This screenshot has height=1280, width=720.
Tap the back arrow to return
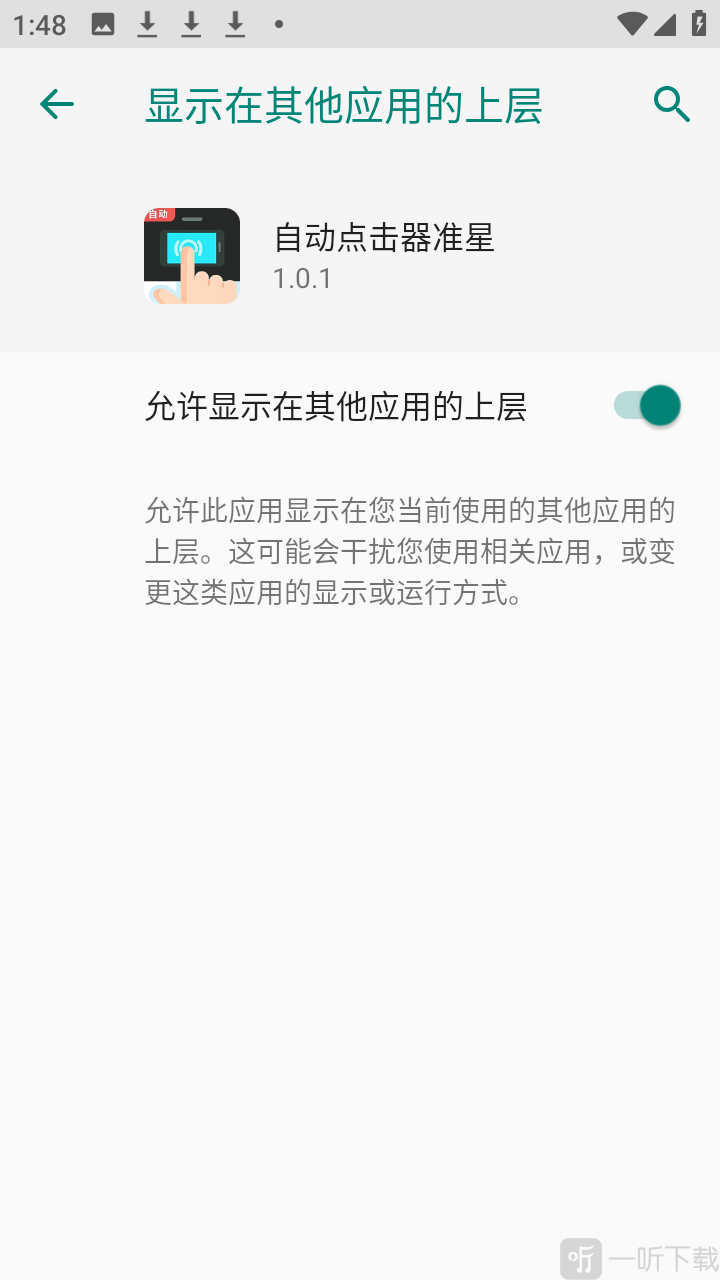pyautogui.click(x=56, y=104)
